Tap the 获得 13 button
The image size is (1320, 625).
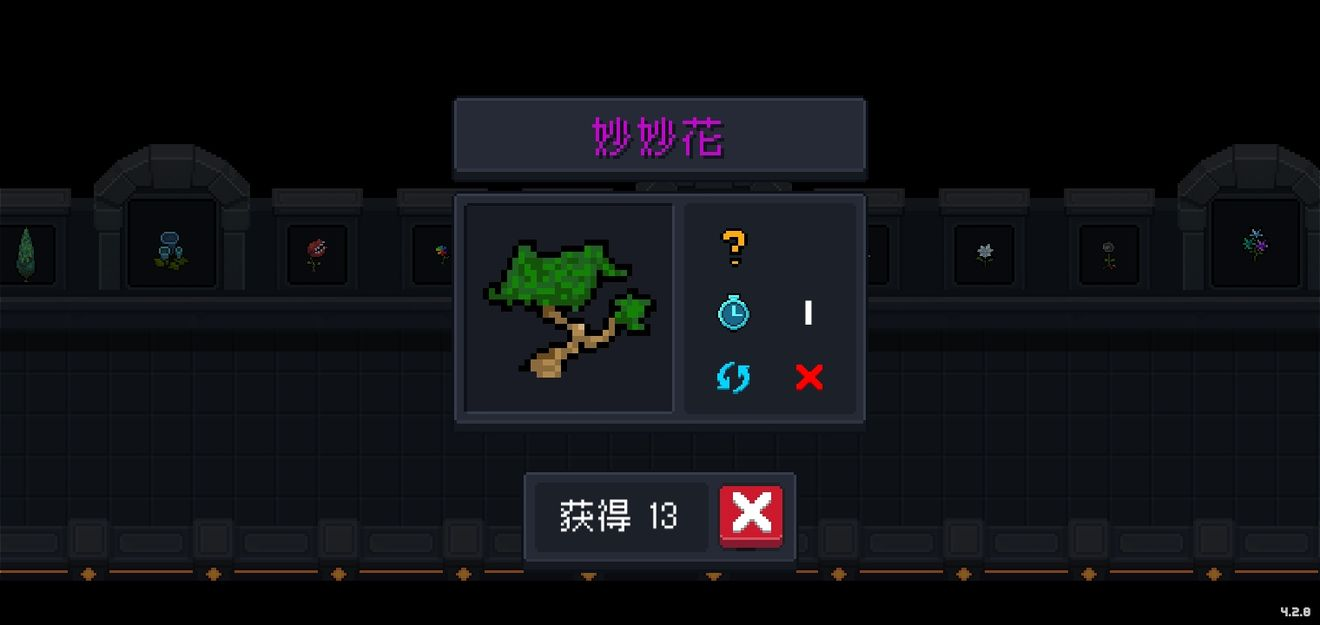[x=619, y=517]
